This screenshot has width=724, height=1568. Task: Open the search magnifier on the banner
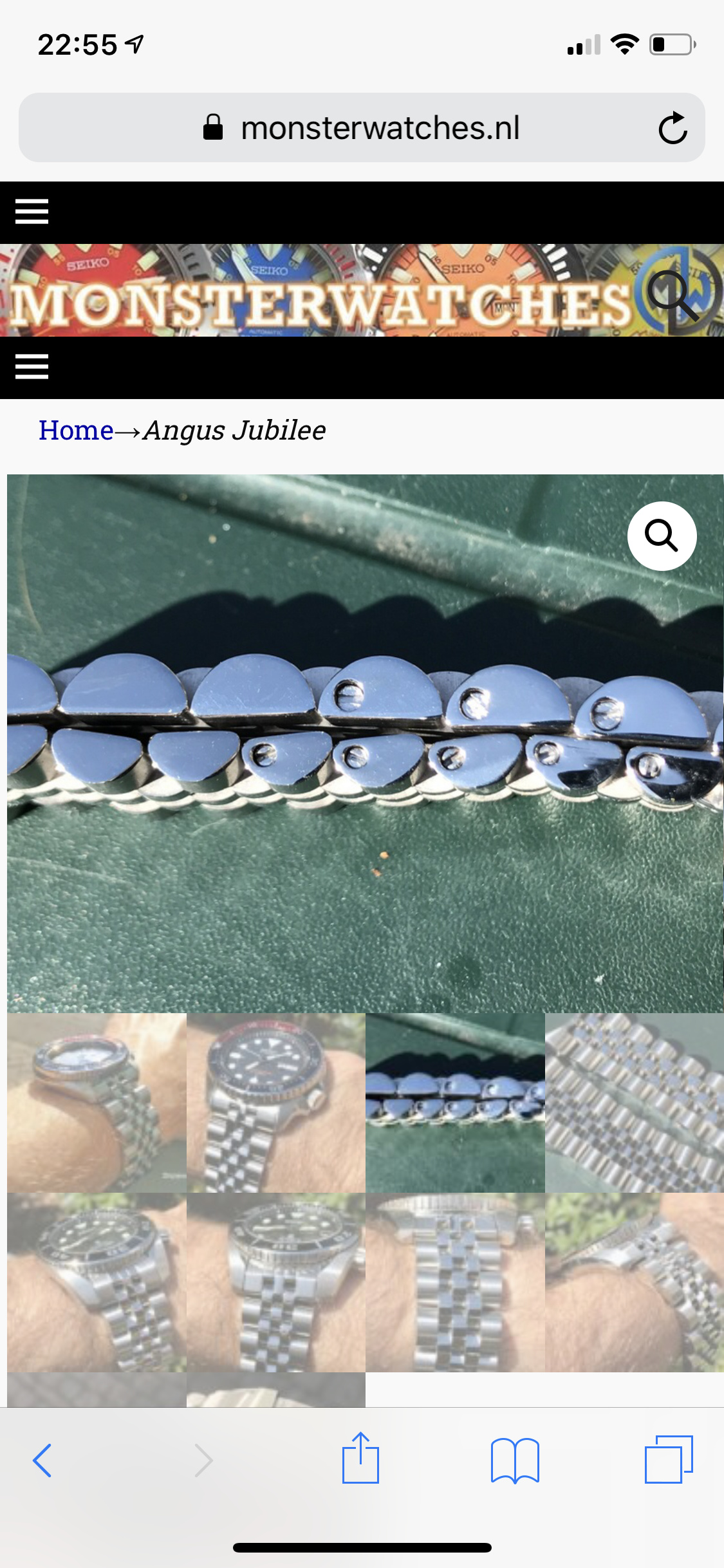click(x=673, y=295)
